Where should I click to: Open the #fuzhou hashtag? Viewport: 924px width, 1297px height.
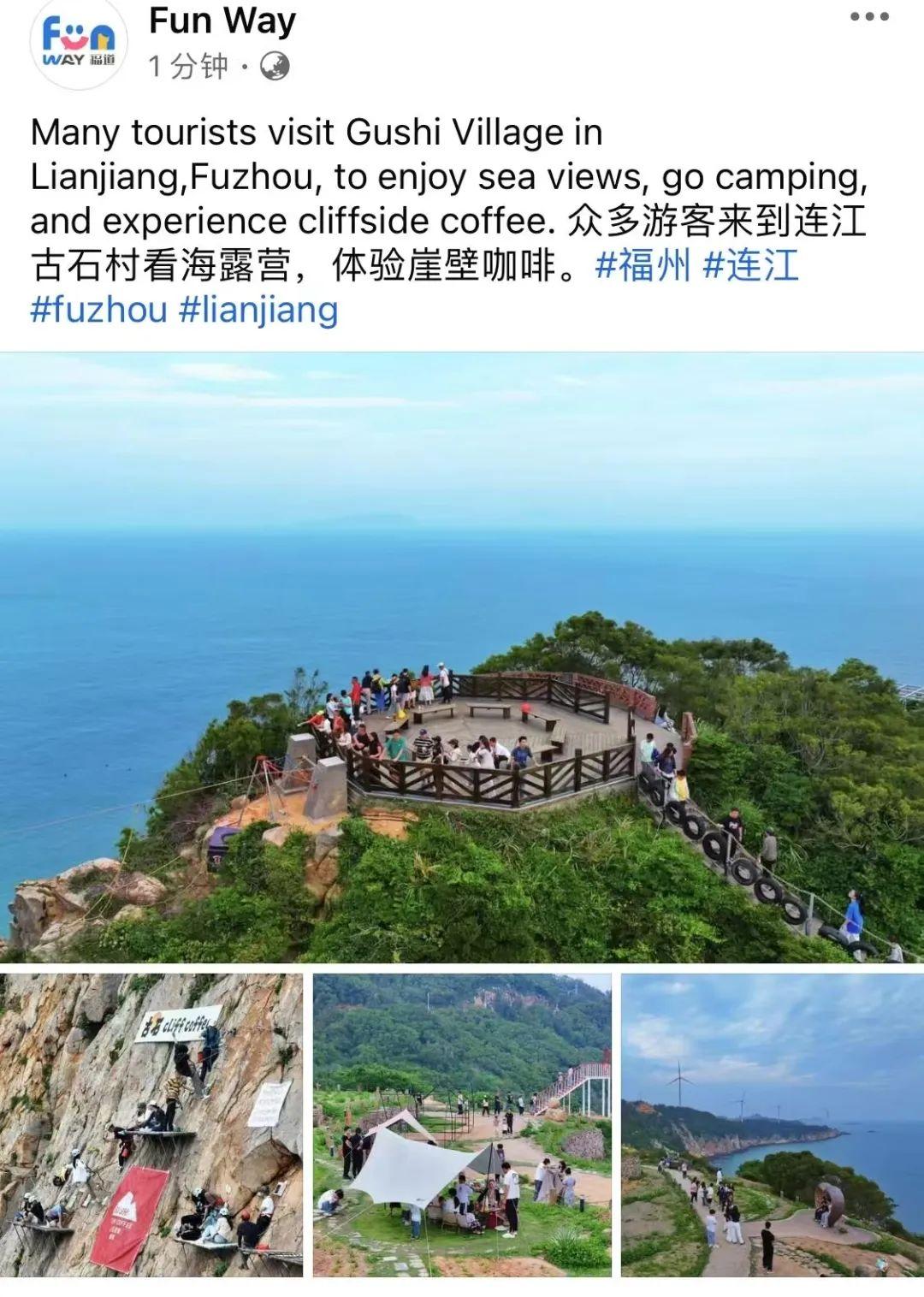click(x=98, y=310)
